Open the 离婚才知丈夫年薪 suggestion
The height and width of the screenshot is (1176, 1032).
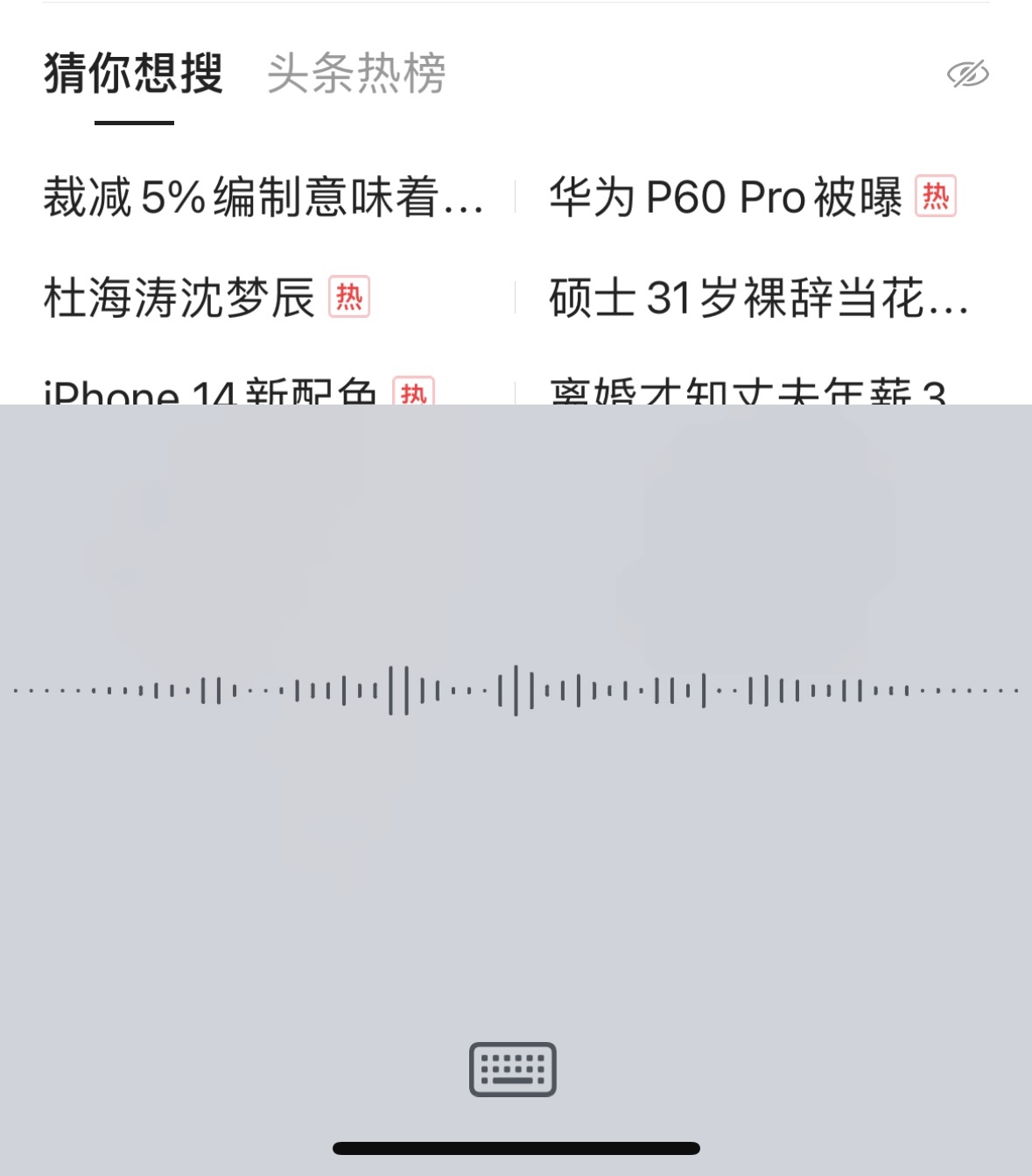[x=748, y=392]
